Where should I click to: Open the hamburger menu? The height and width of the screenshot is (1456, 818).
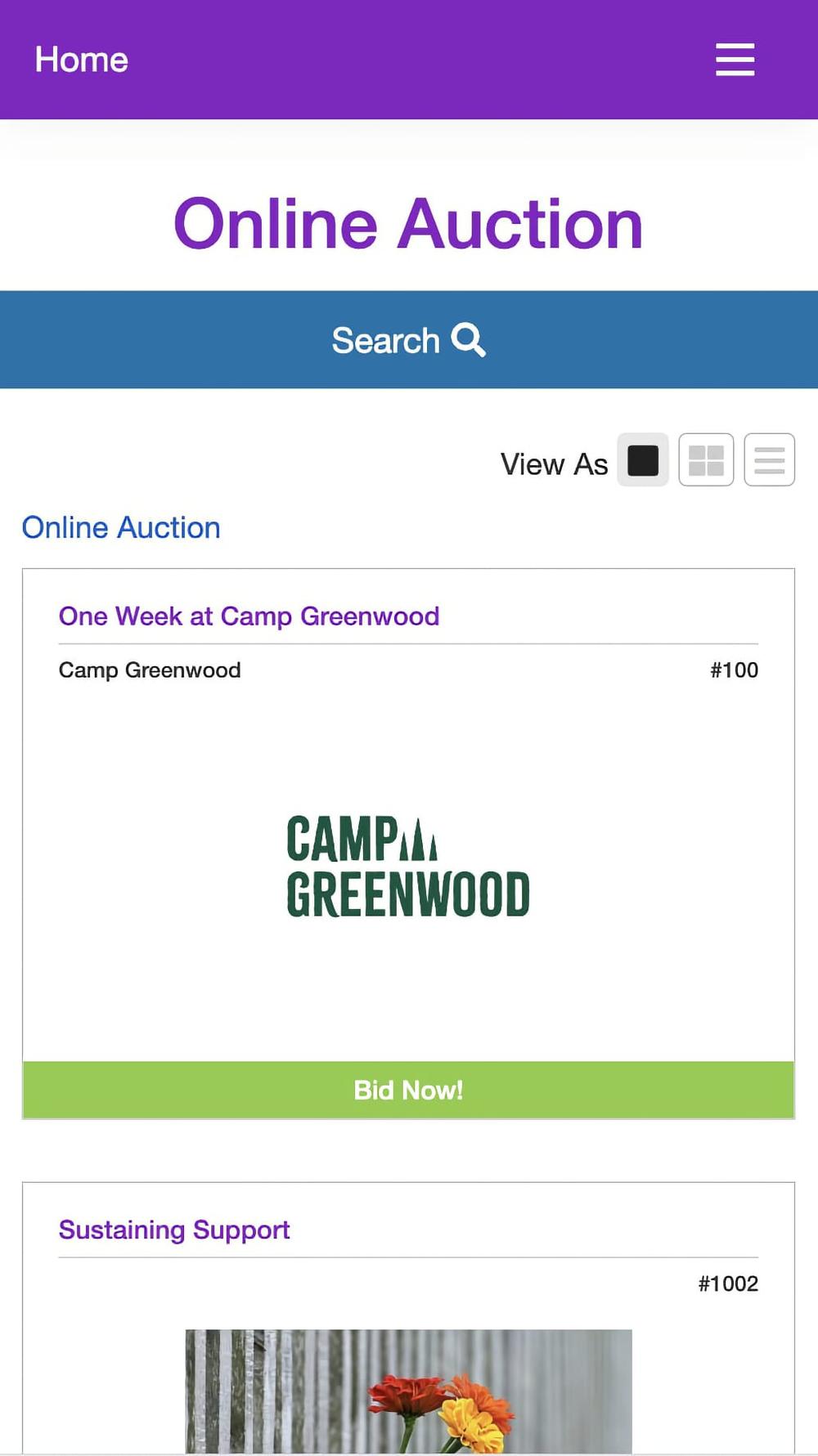735,60
